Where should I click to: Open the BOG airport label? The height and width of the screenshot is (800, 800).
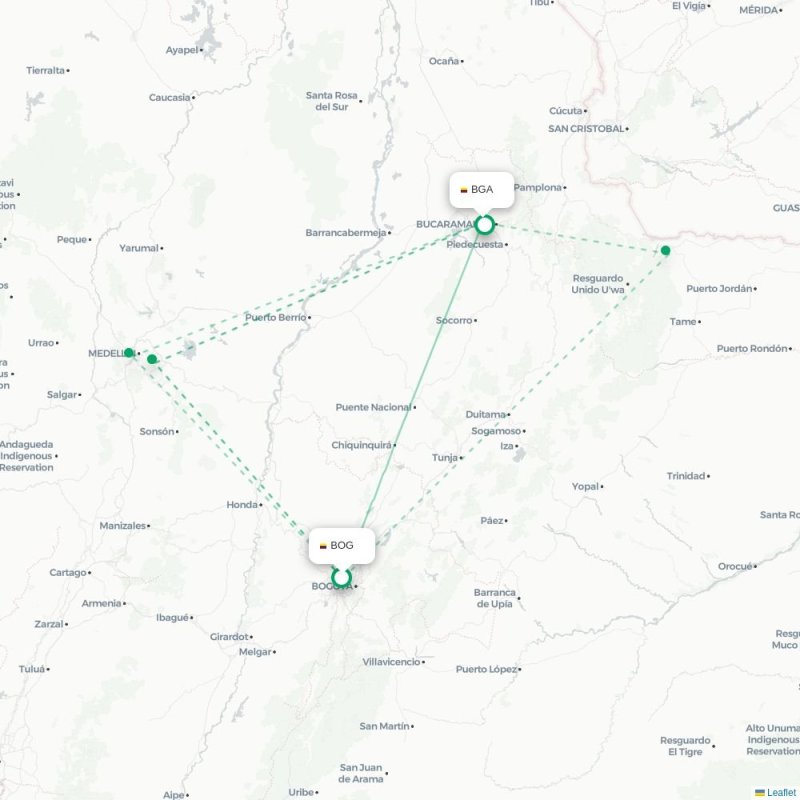click(341, 545)
